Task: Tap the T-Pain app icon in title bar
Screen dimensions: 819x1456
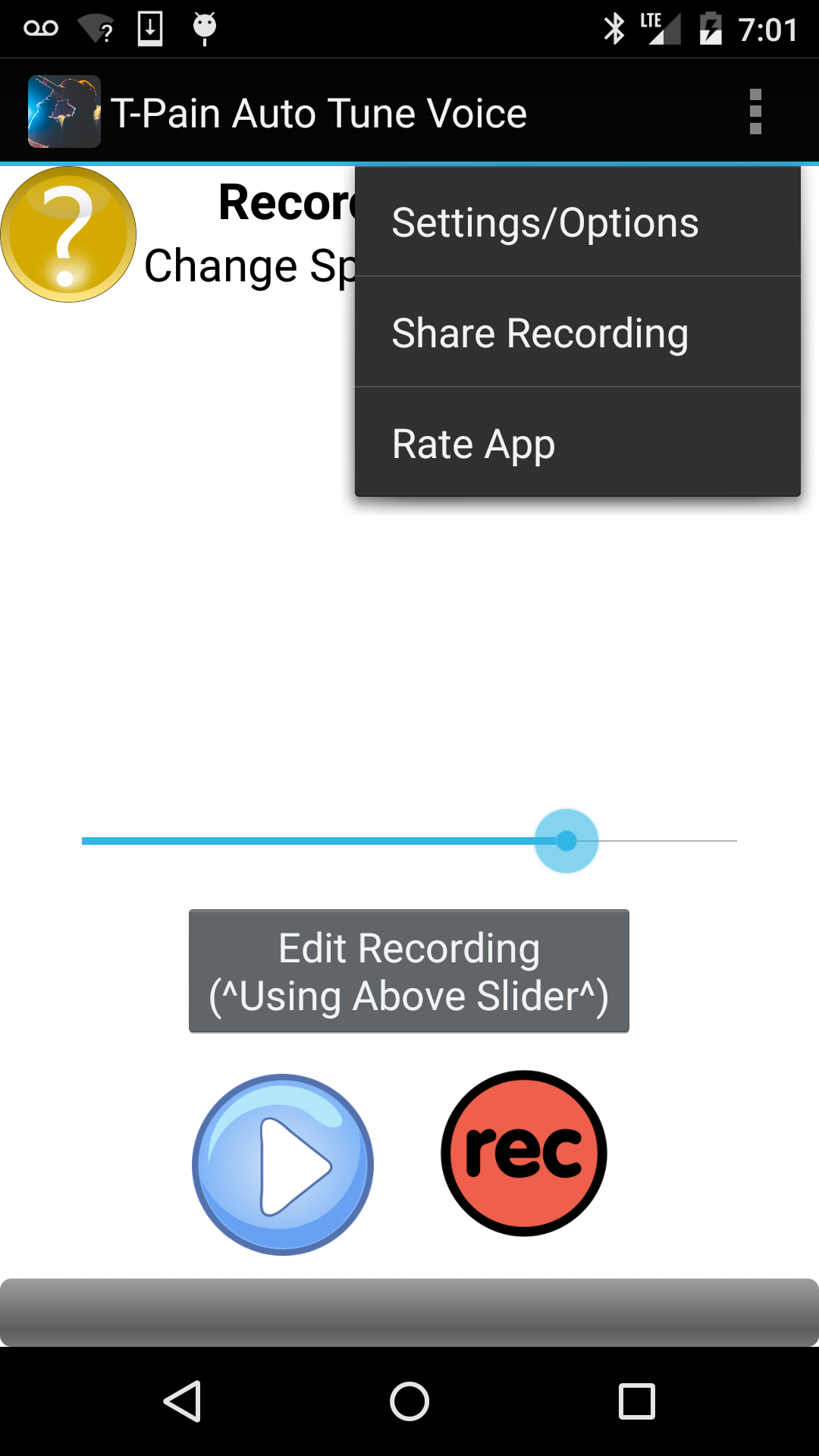Action: click(x=63, y=111)
